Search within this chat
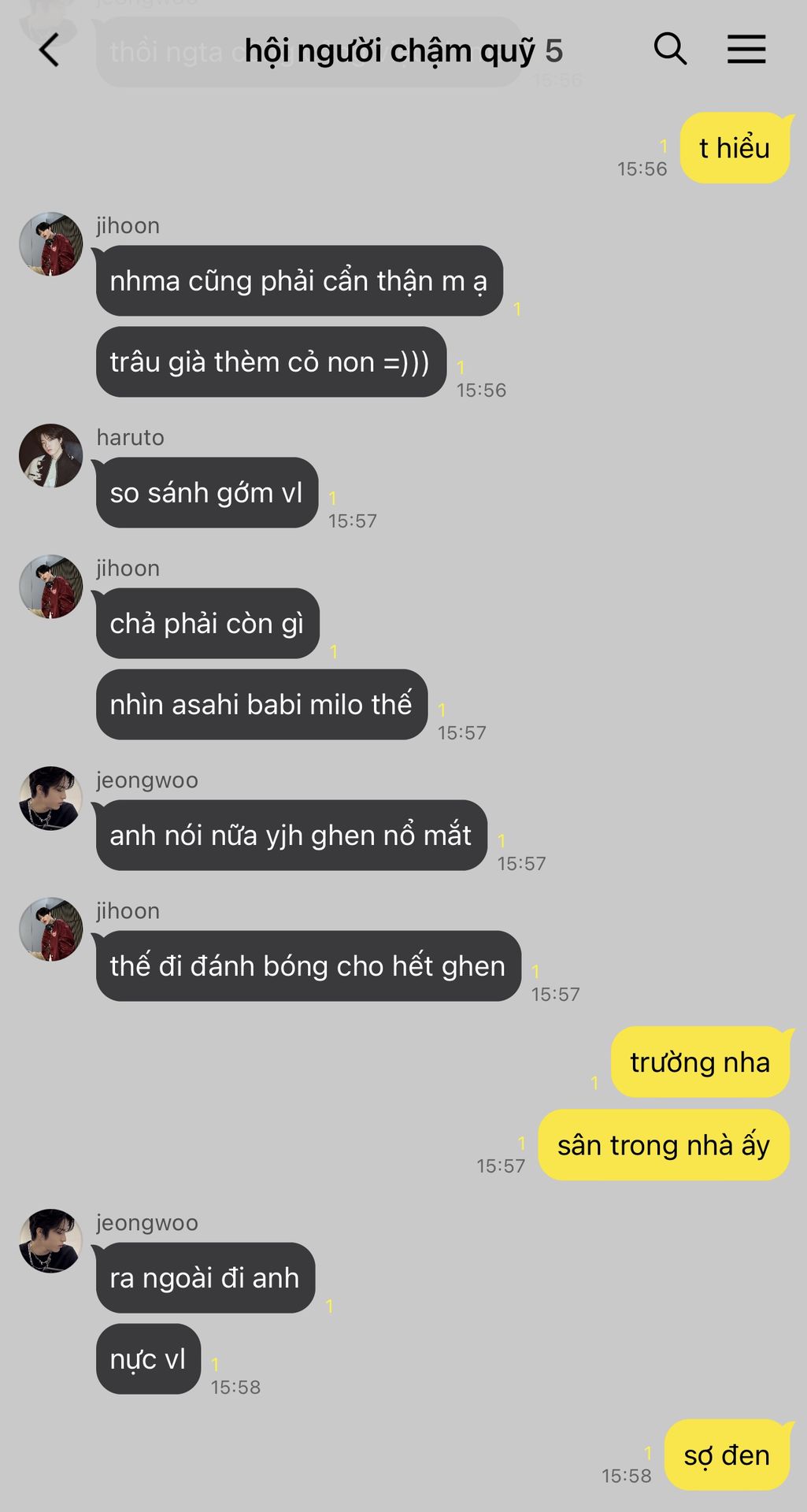The width and height of the screenshot is (807, 1512). pyautogui.click(x=670, y=50)
